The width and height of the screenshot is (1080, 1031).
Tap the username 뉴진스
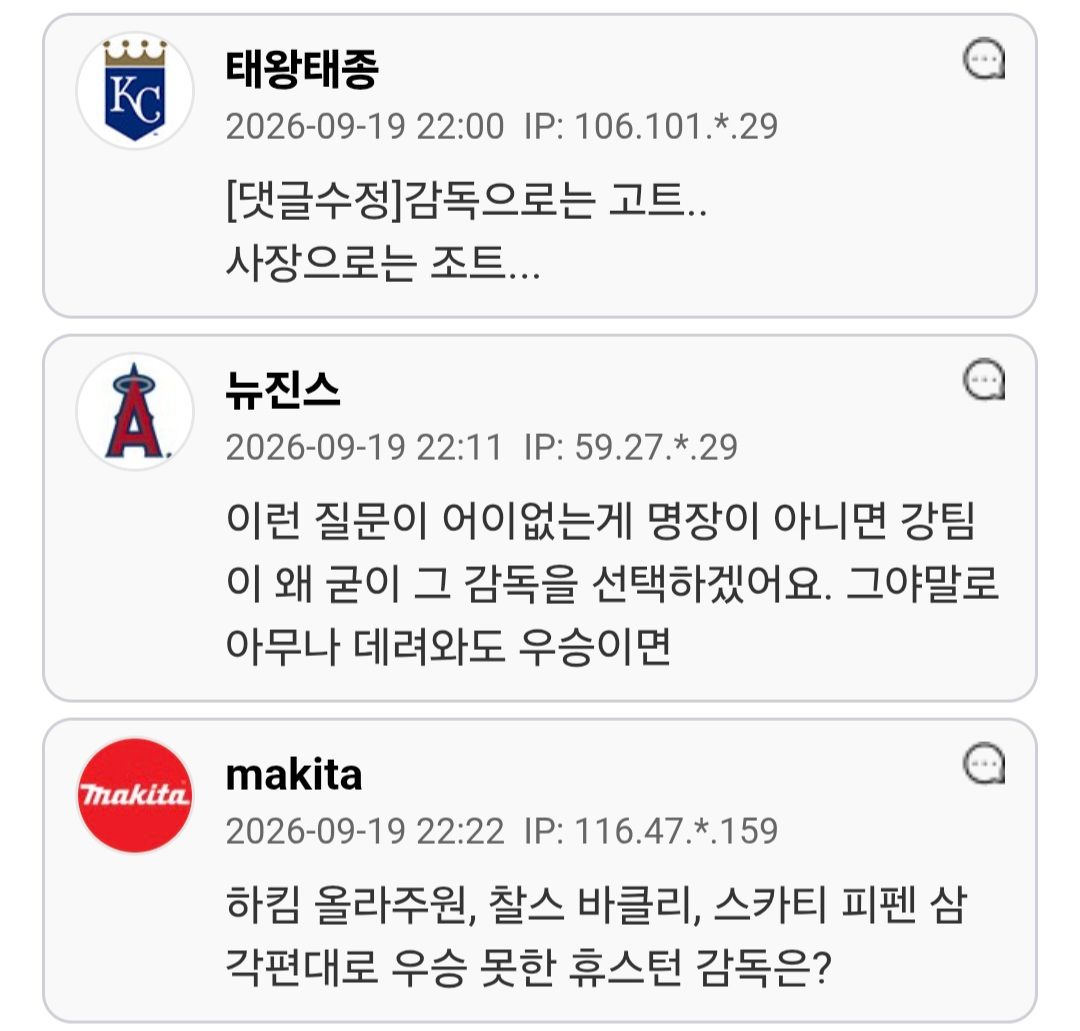point(283,390)
